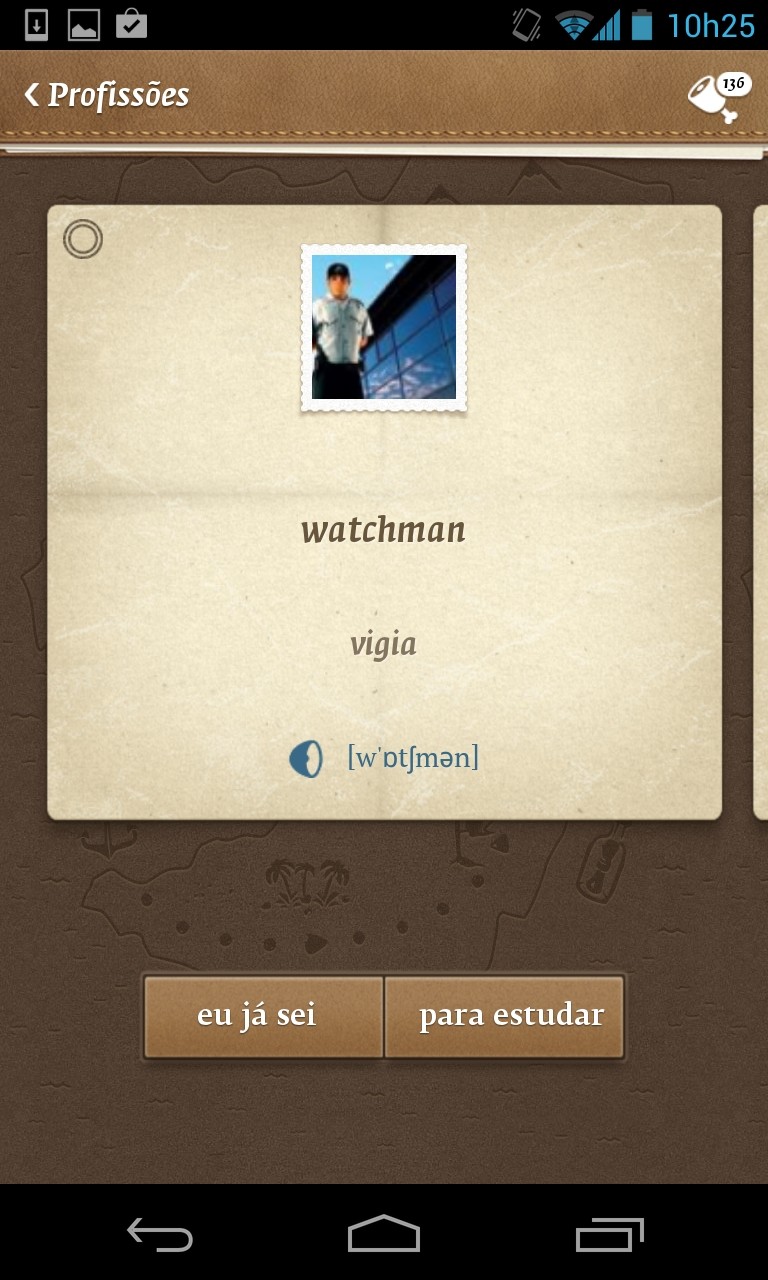Viewport: 768px width, 1280px height.
Task: Play the pronunciation of watchman
Action: (x=306, y=759)
